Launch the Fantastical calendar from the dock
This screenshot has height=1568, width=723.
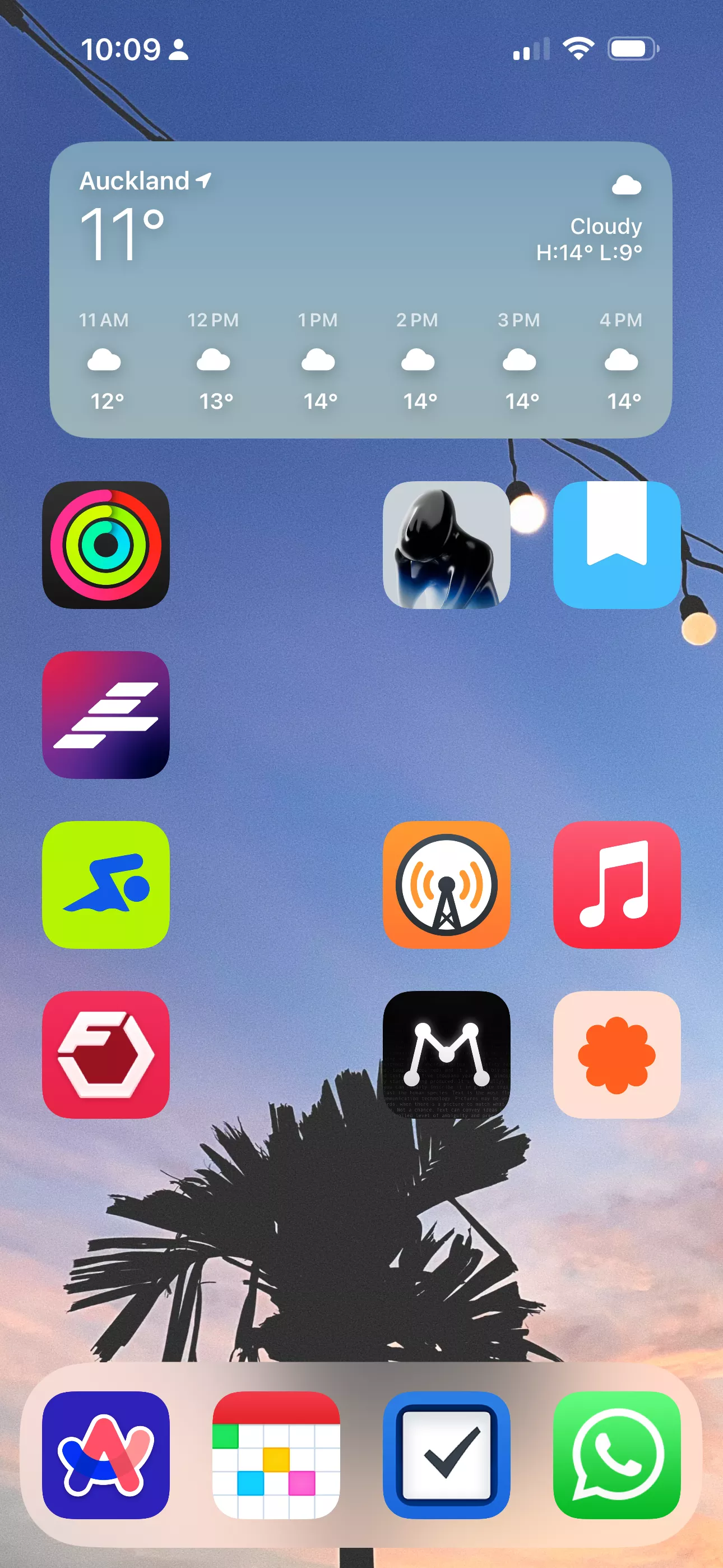coord(276,1455)
